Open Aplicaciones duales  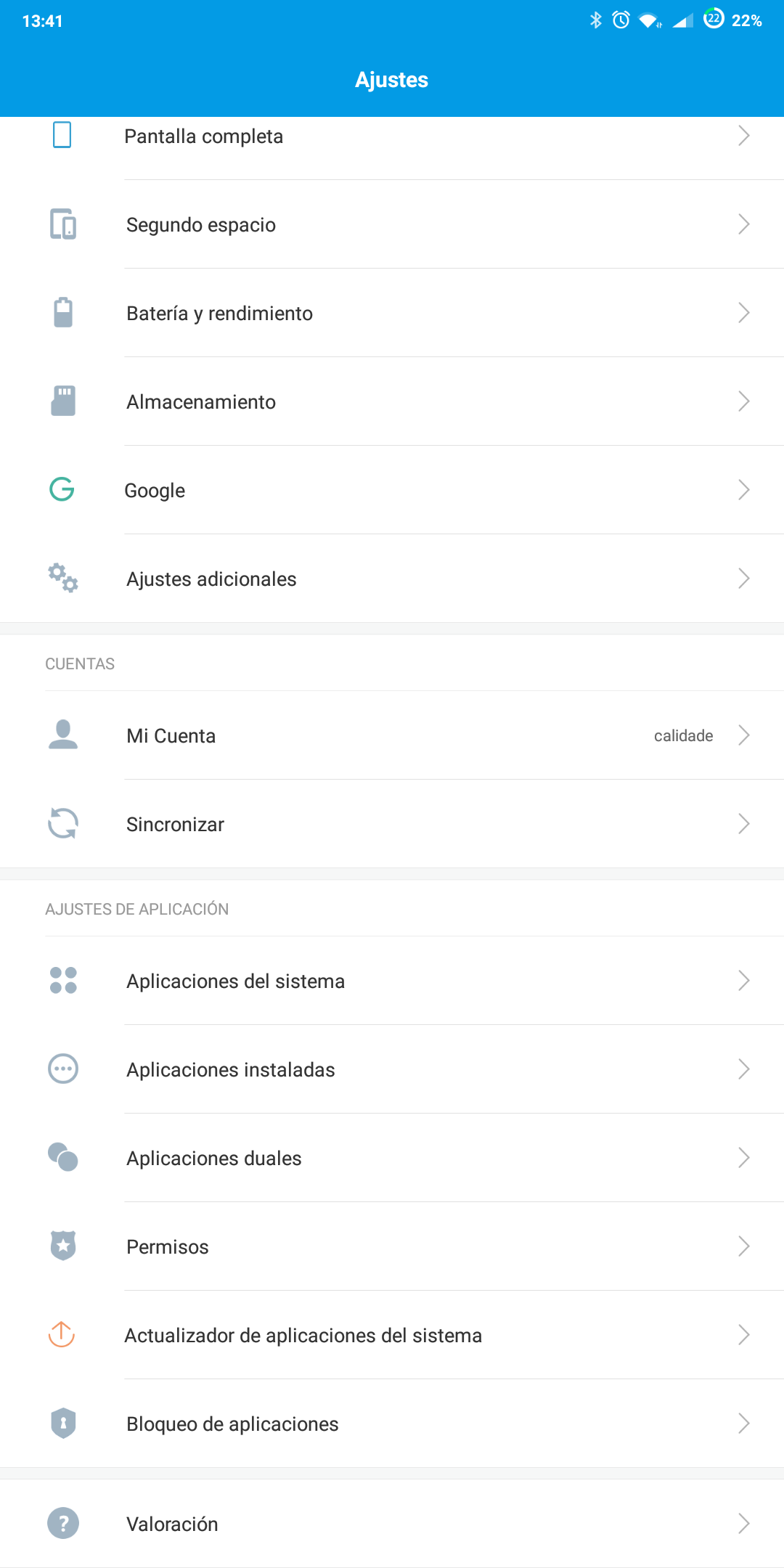tap(392, 1158)
